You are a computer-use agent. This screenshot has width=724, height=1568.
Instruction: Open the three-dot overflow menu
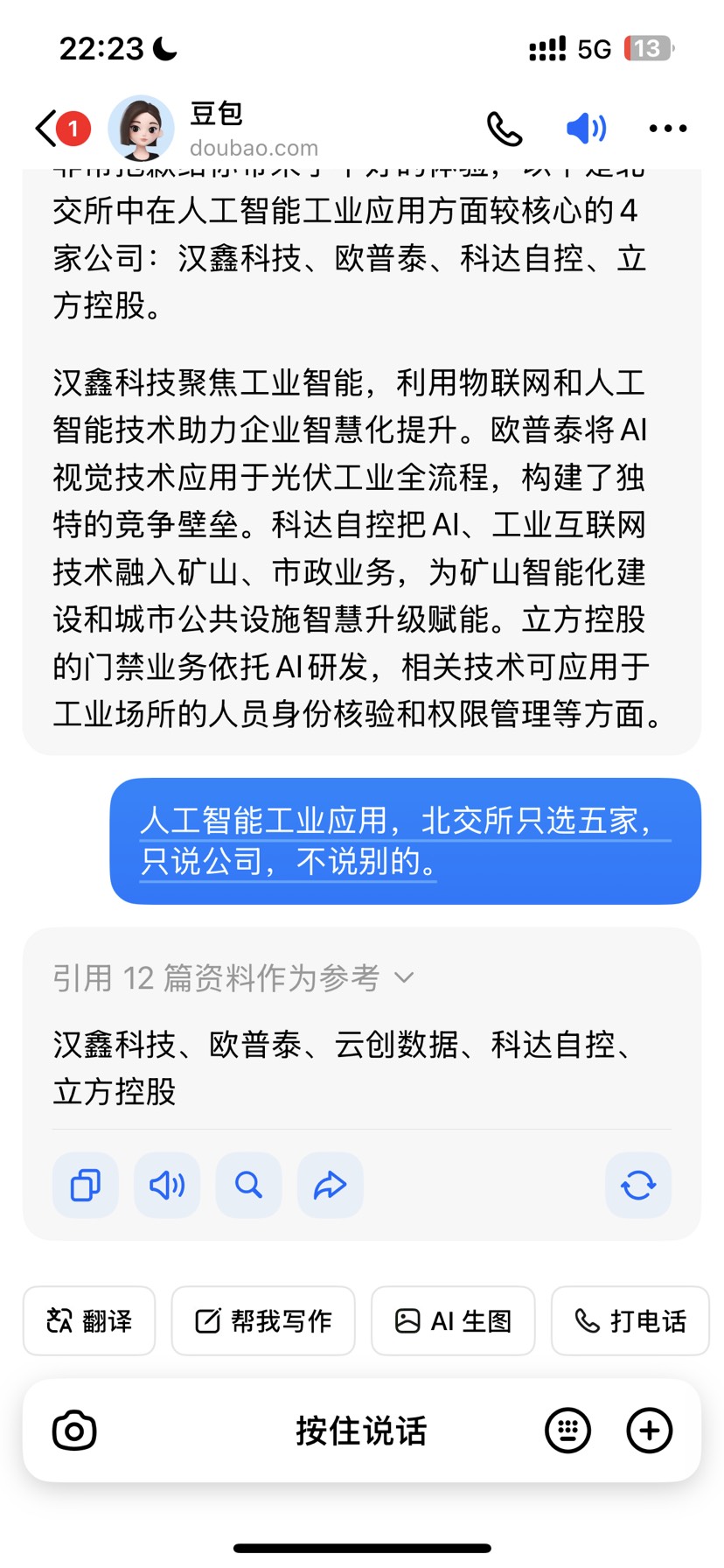point(668,129)
